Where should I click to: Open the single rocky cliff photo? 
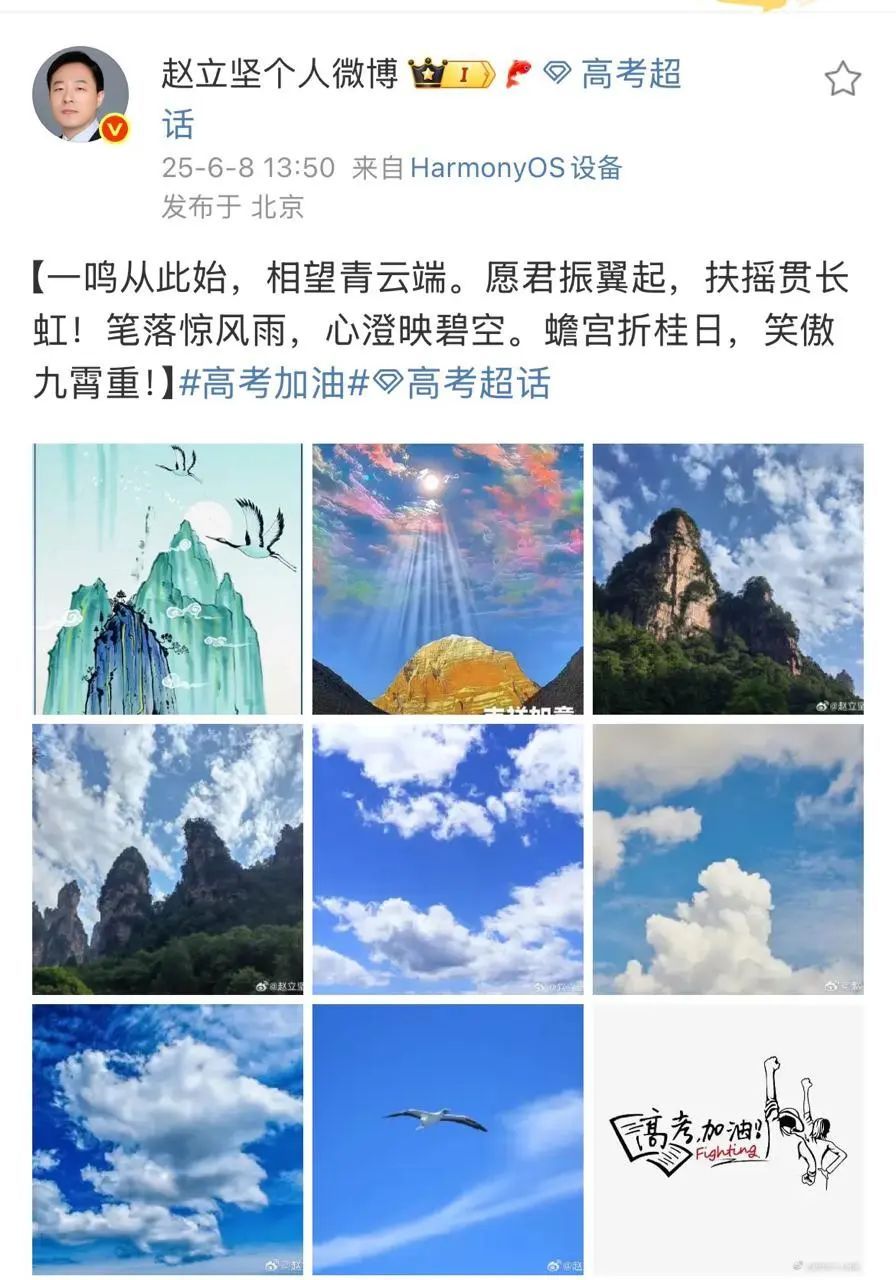[x=727, y=579]
